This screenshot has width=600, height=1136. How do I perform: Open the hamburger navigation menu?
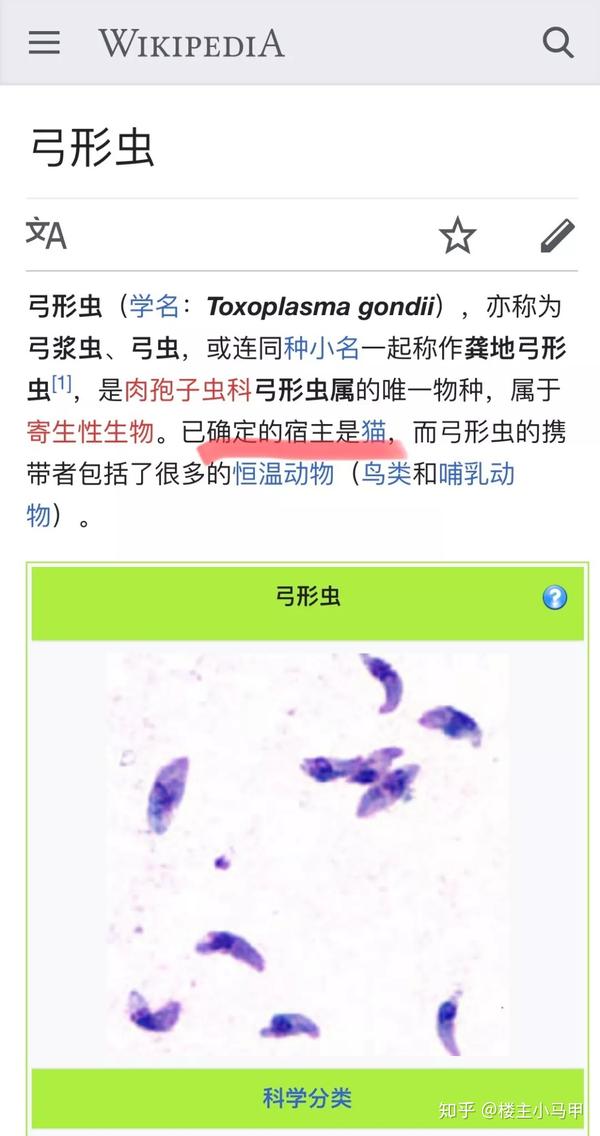tap(44, 43)
